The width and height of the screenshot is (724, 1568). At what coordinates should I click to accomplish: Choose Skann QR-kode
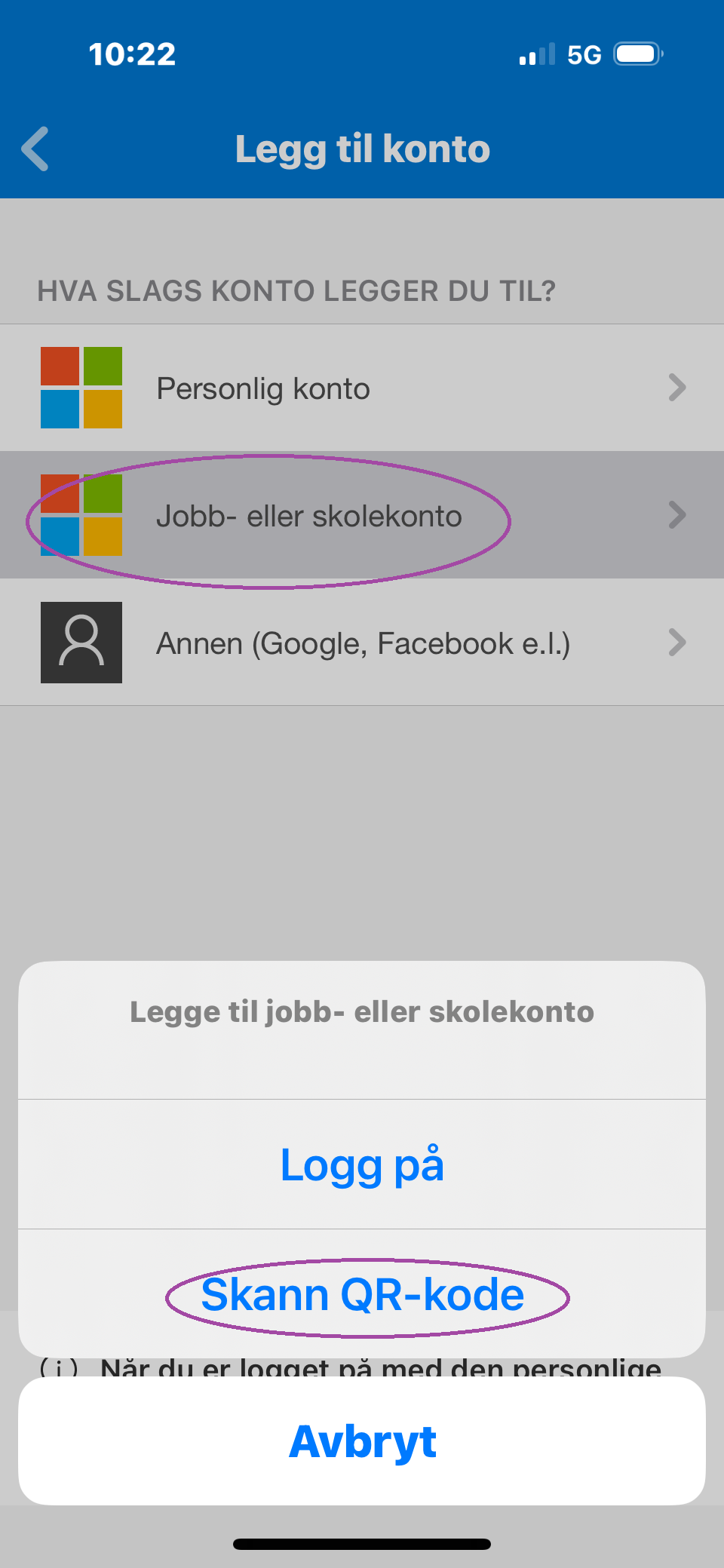(x=362, y=1294)
